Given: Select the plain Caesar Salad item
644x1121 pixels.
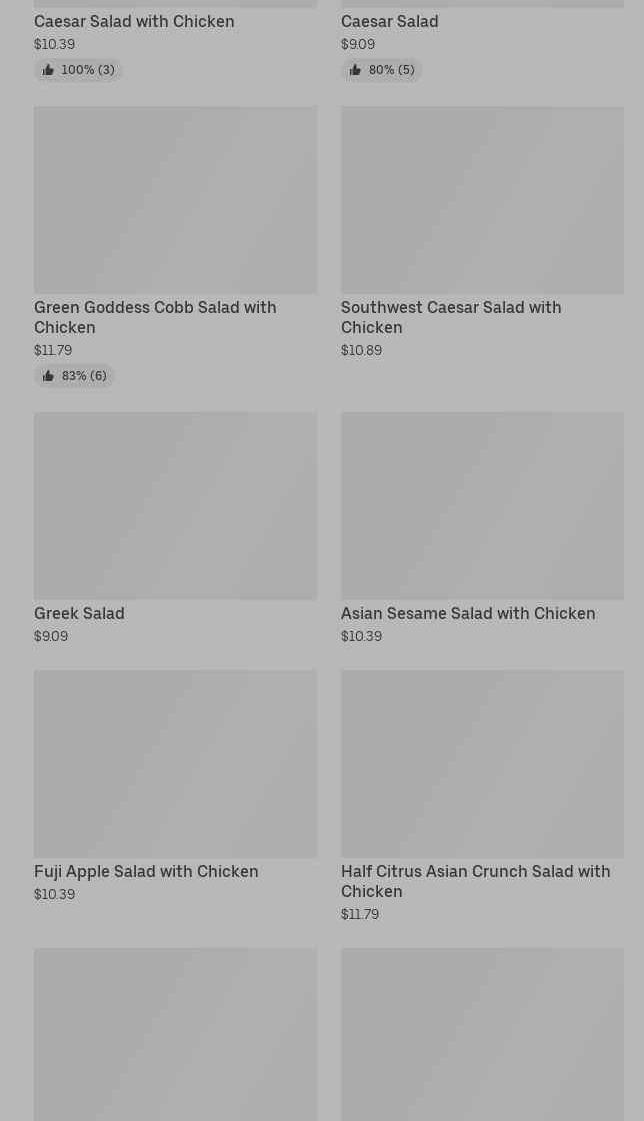Looking at the screenshot, I should coord(389,21).
